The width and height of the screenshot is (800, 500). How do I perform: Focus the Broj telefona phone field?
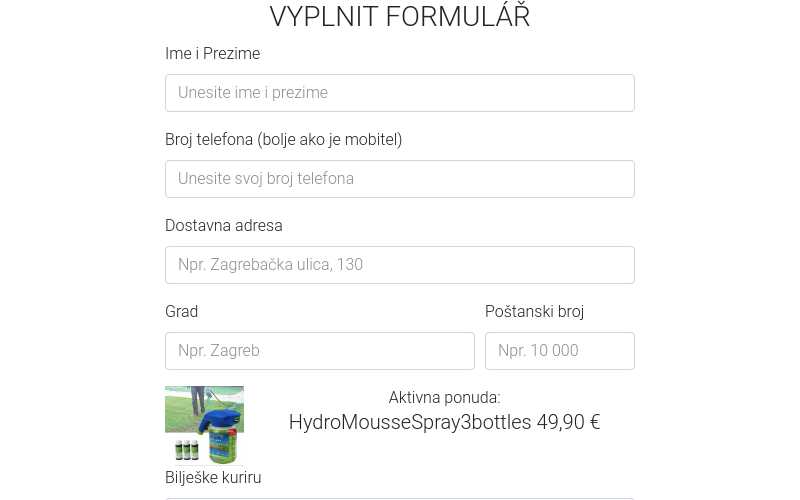[399, 179]
